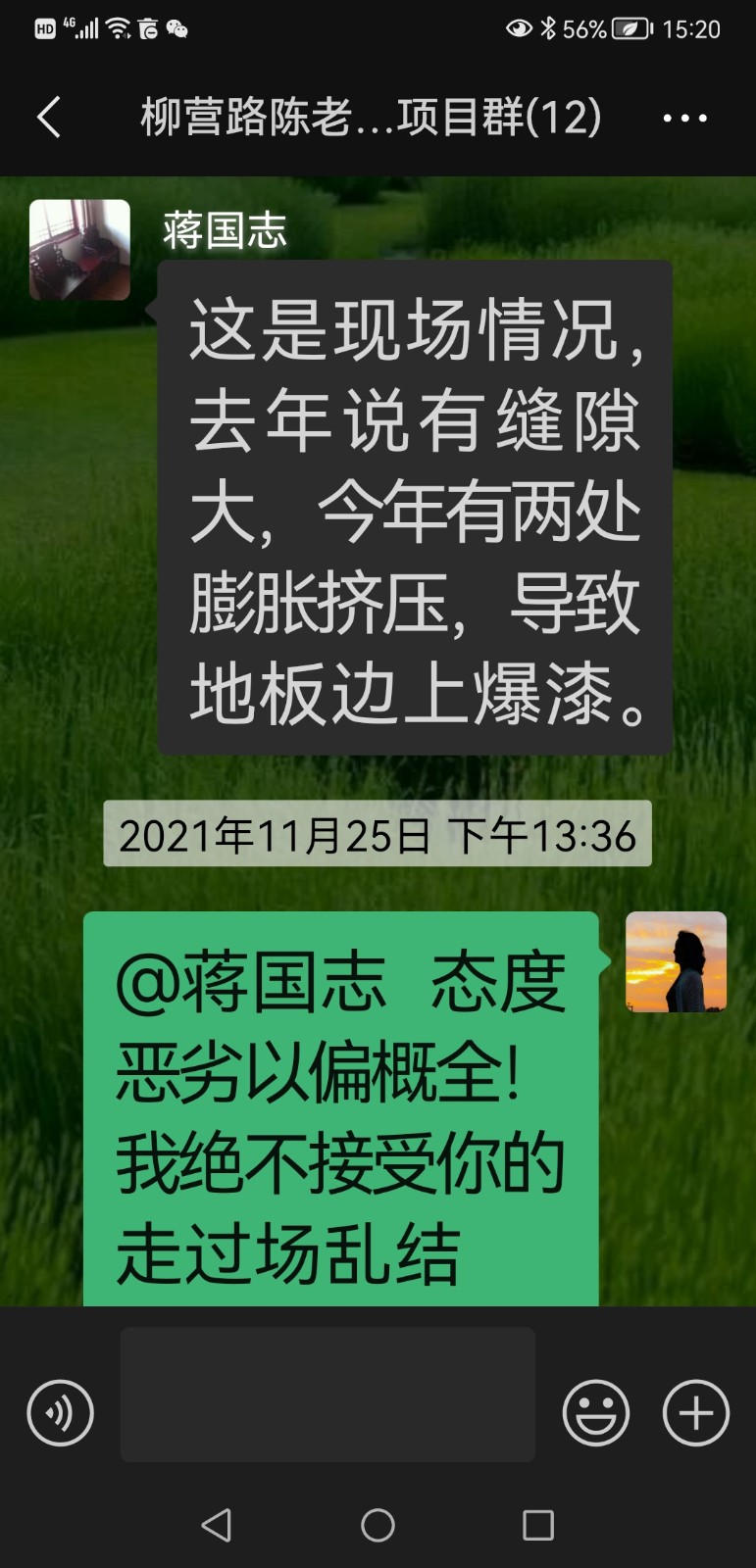
Task: Open the emoji picker
Action: [595, 1413]
